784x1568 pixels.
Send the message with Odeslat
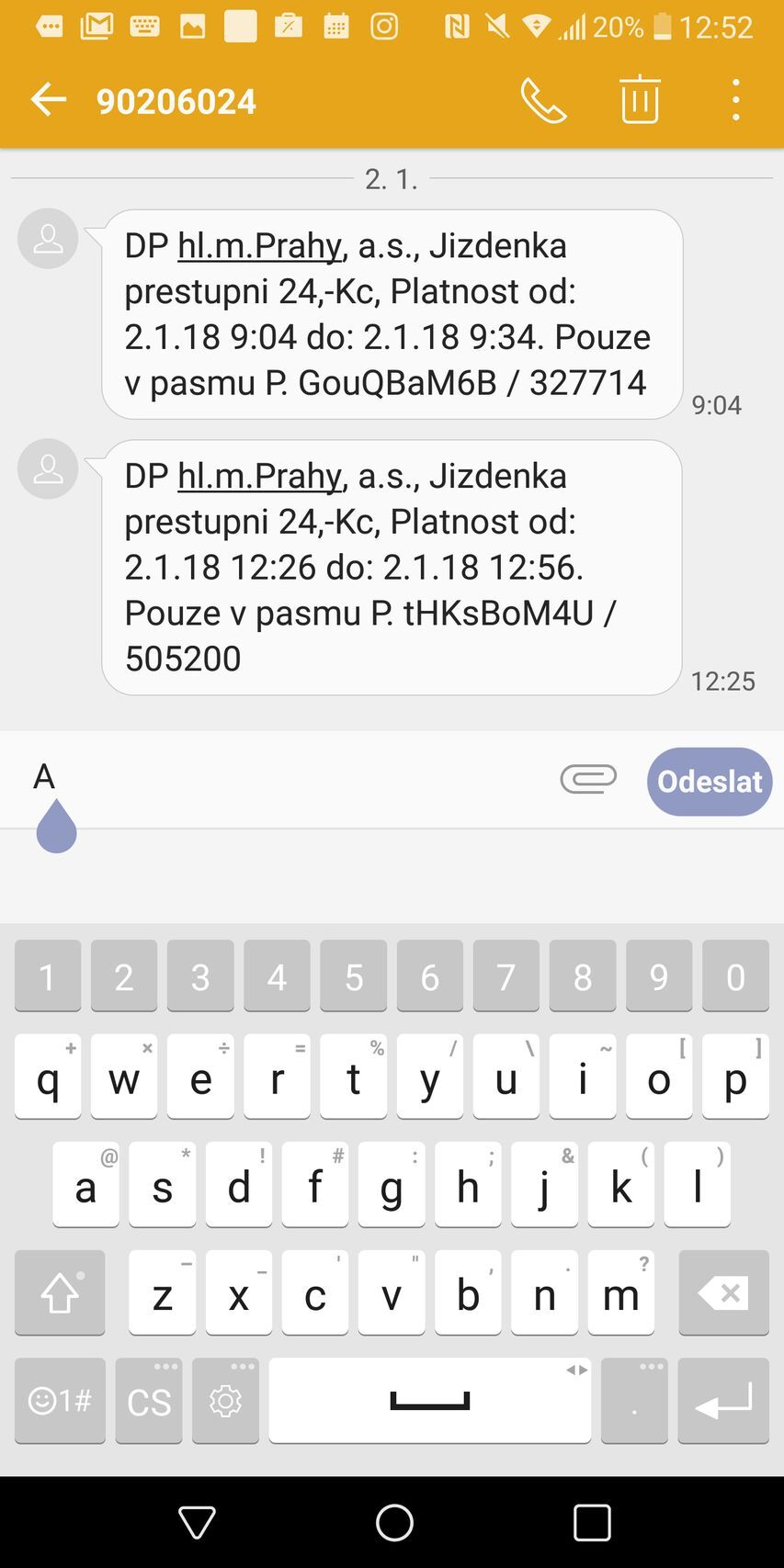click(710, 782)
